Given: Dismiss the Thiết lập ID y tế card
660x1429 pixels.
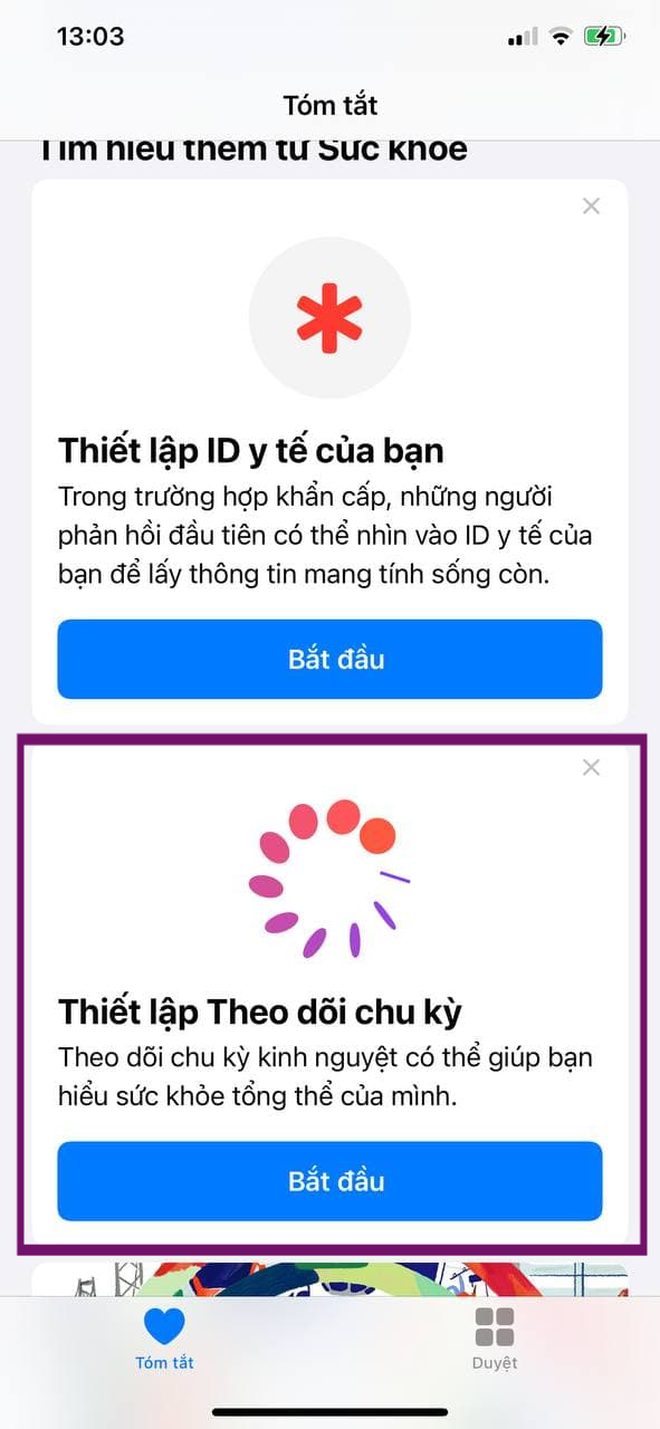Looking at the screenshot, I should click(591, 206).
